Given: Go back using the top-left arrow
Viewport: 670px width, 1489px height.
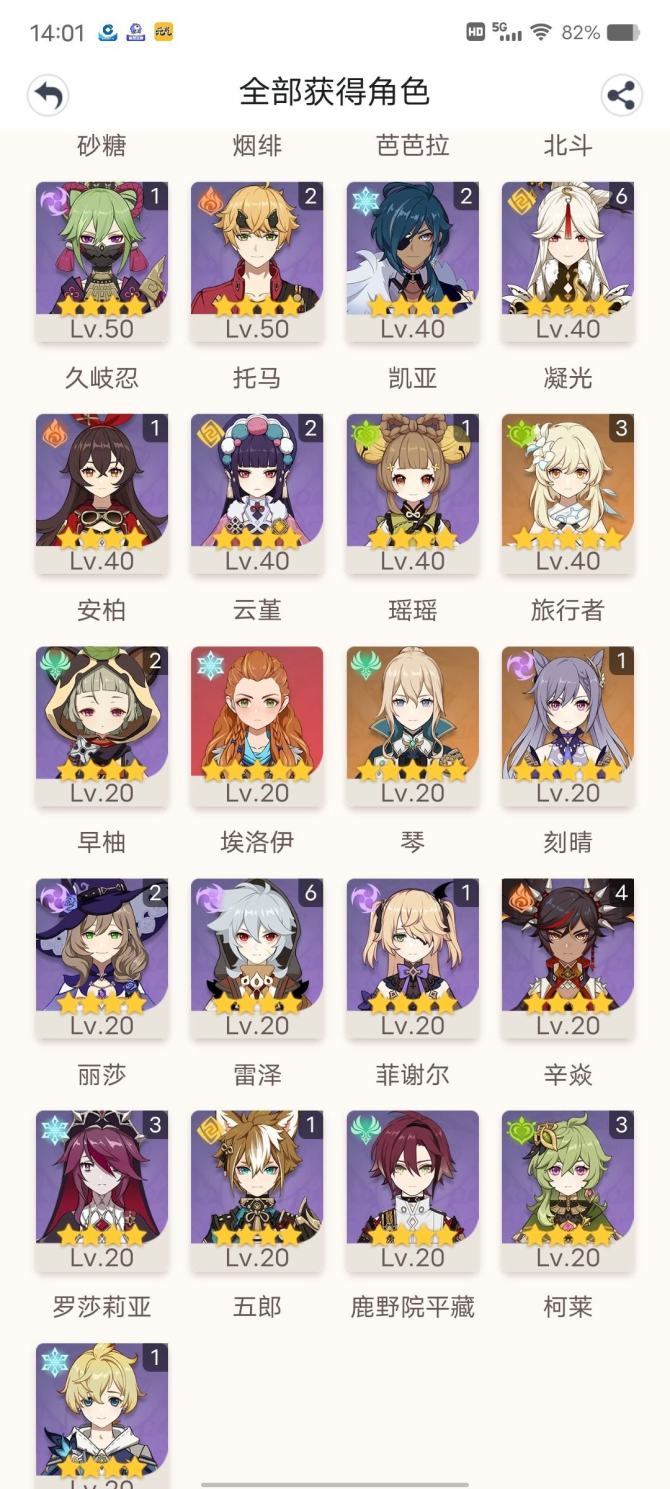Looking at the screenshot, I should coord(48,95).
